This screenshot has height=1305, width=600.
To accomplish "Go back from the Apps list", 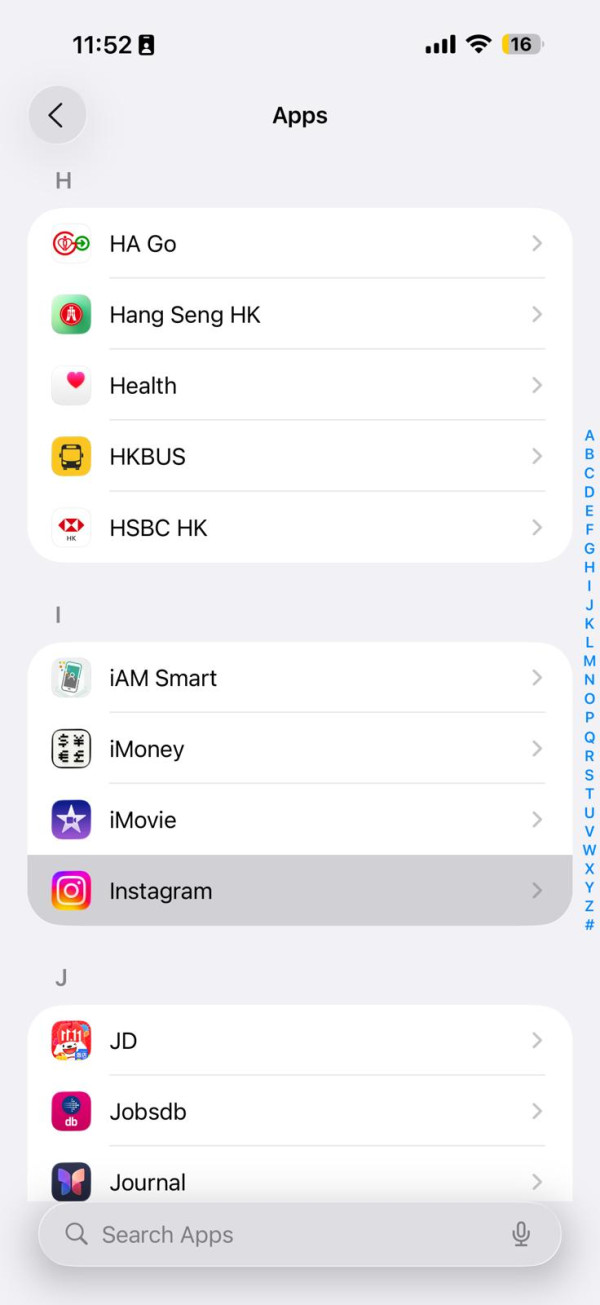I will (x=57, y=115).
